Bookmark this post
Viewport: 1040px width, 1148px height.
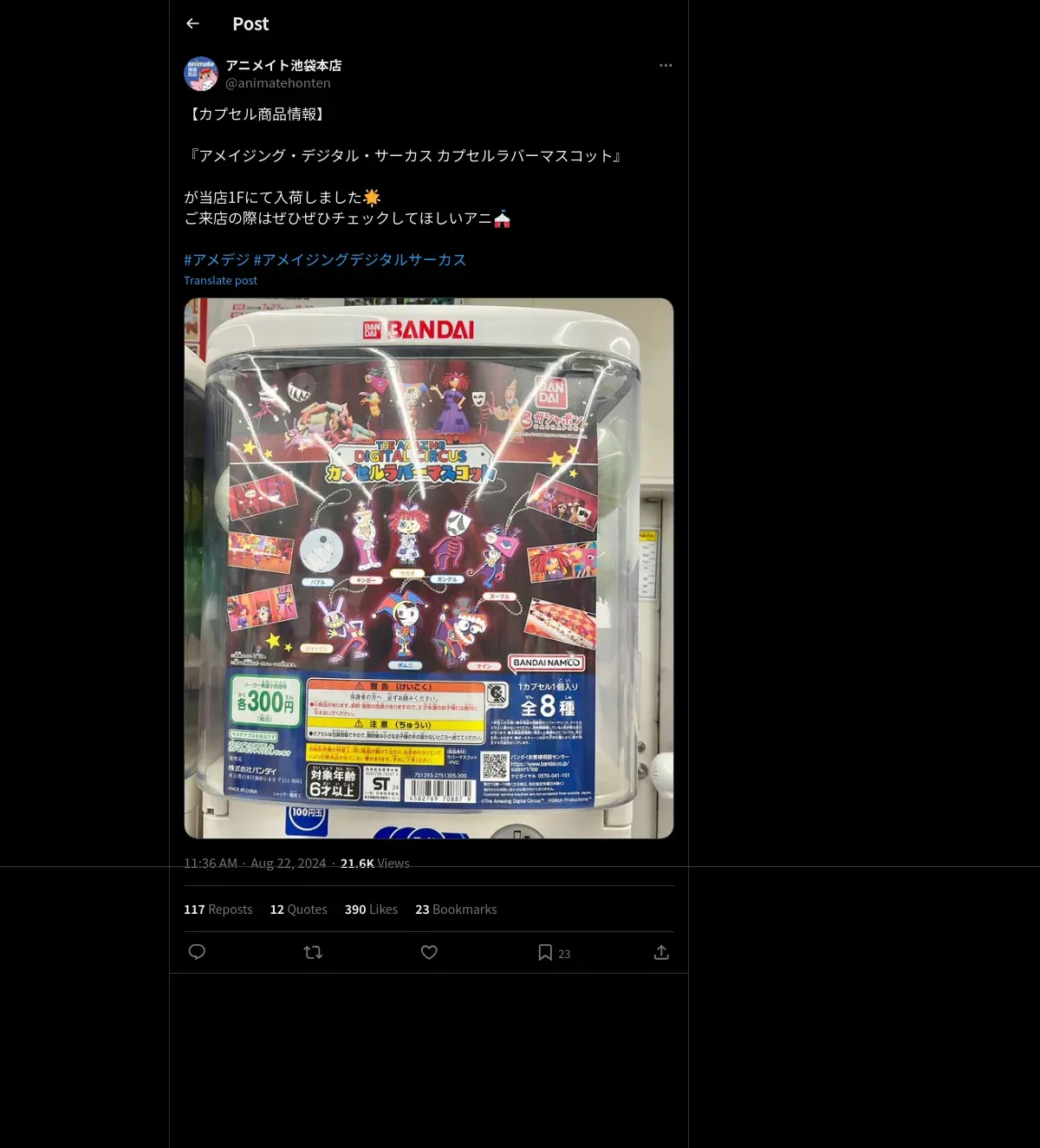pyautogui.click(x=545, y=952)
